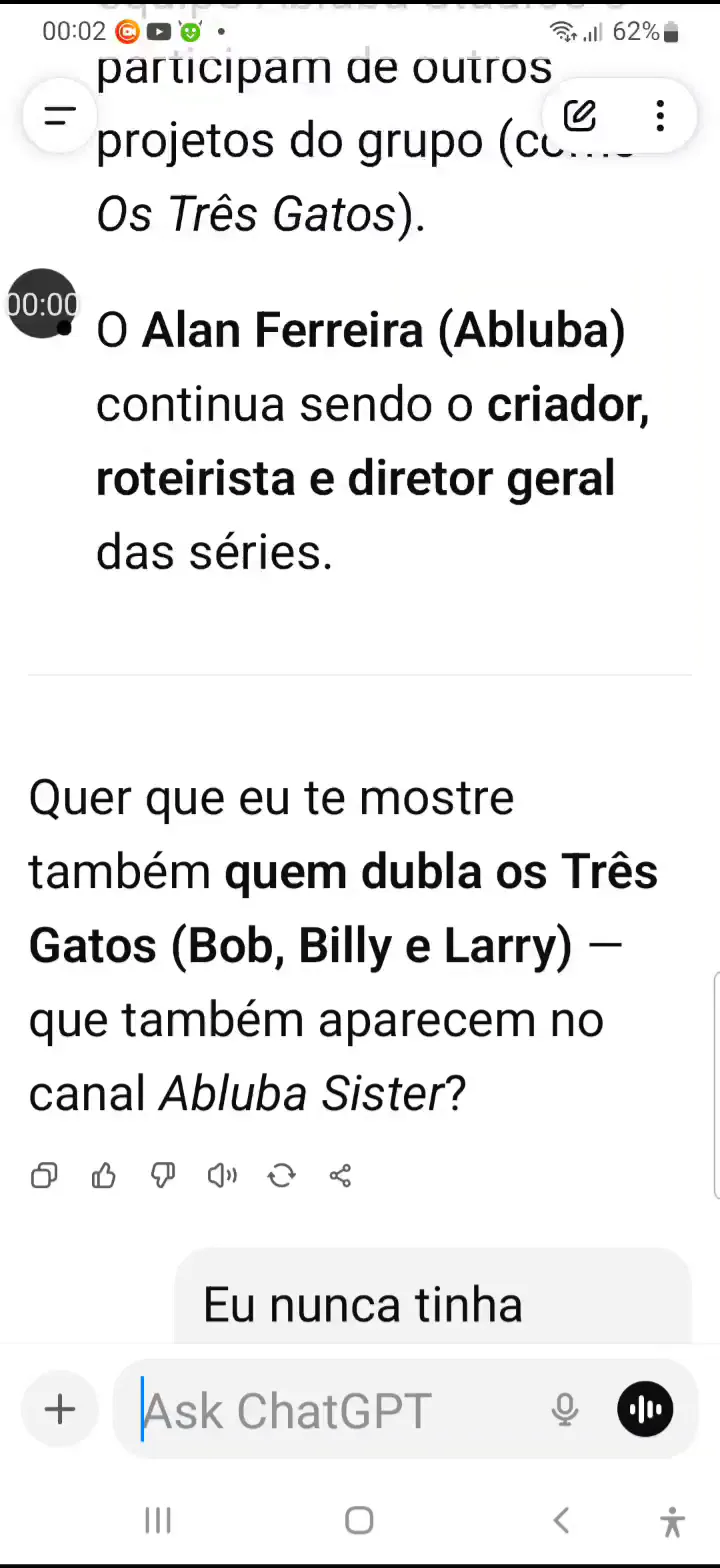Regenerate the response
Screen dimensions: 720x1568
[x=281, y=1176]
